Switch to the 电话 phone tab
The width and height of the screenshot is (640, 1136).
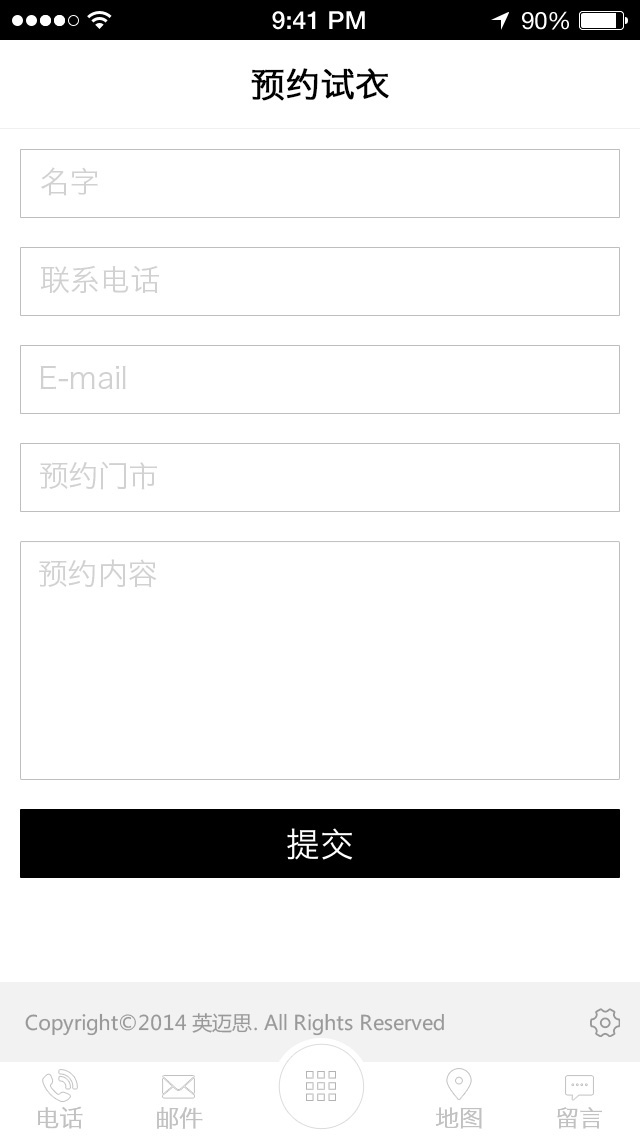pyautogui.click(x=59, y=1099)
